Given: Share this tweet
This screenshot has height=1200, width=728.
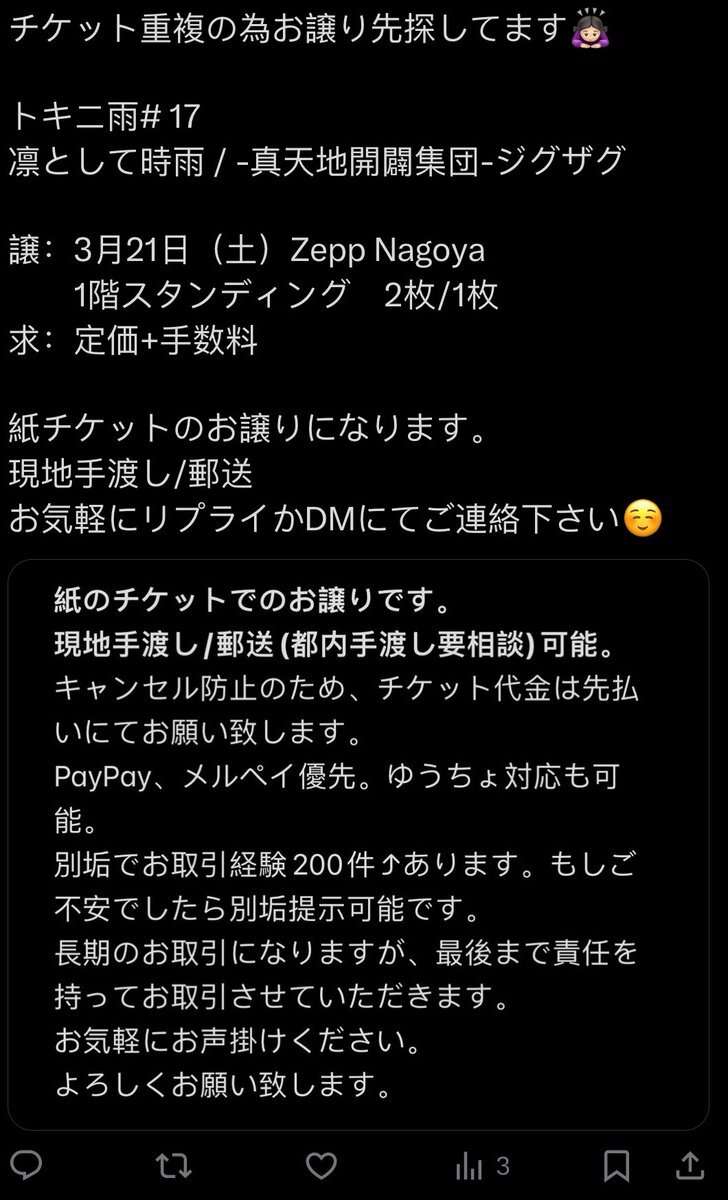Looking at the screenshot, I should click(690, 1165).
